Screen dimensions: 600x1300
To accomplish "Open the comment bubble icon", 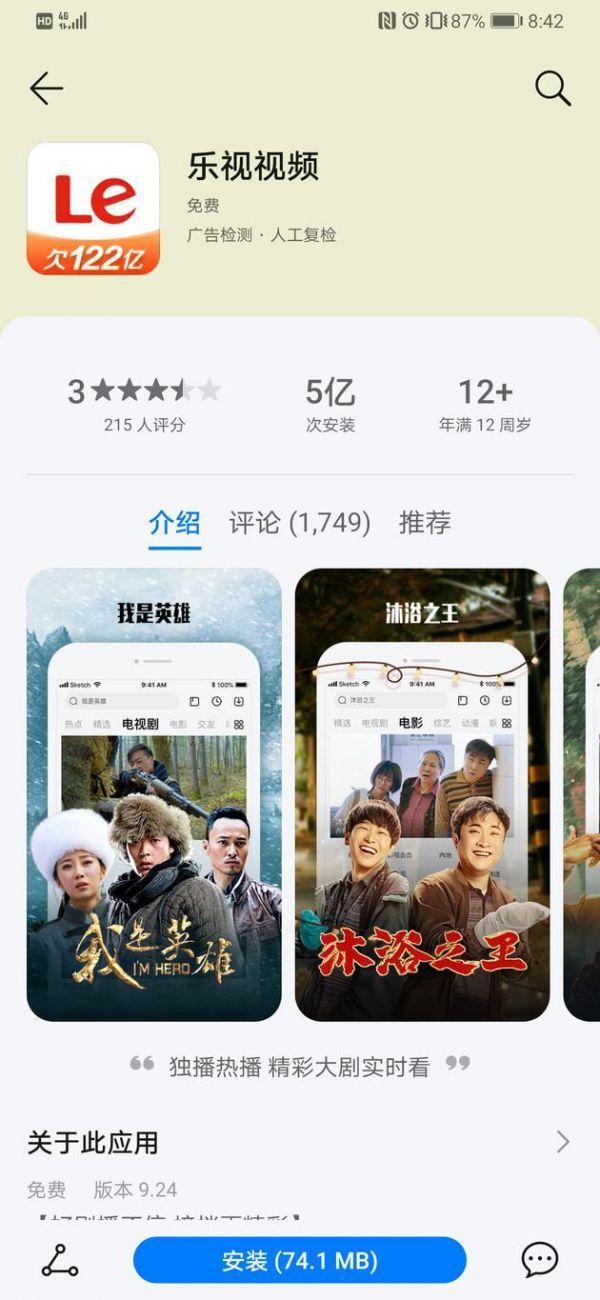I will click(x=540, y=1260).
